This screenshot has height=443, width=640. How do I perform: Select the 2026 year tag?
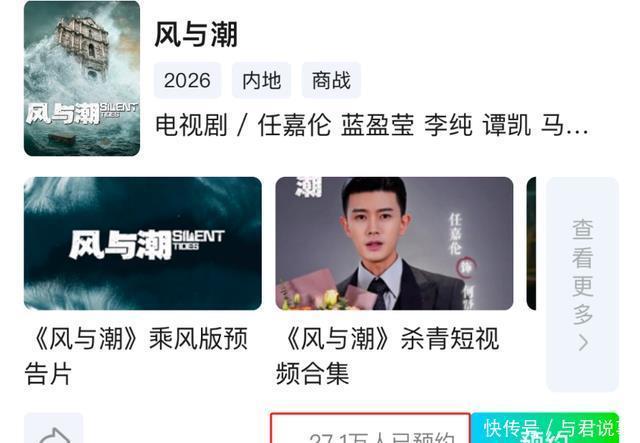(x=187, y=80)
